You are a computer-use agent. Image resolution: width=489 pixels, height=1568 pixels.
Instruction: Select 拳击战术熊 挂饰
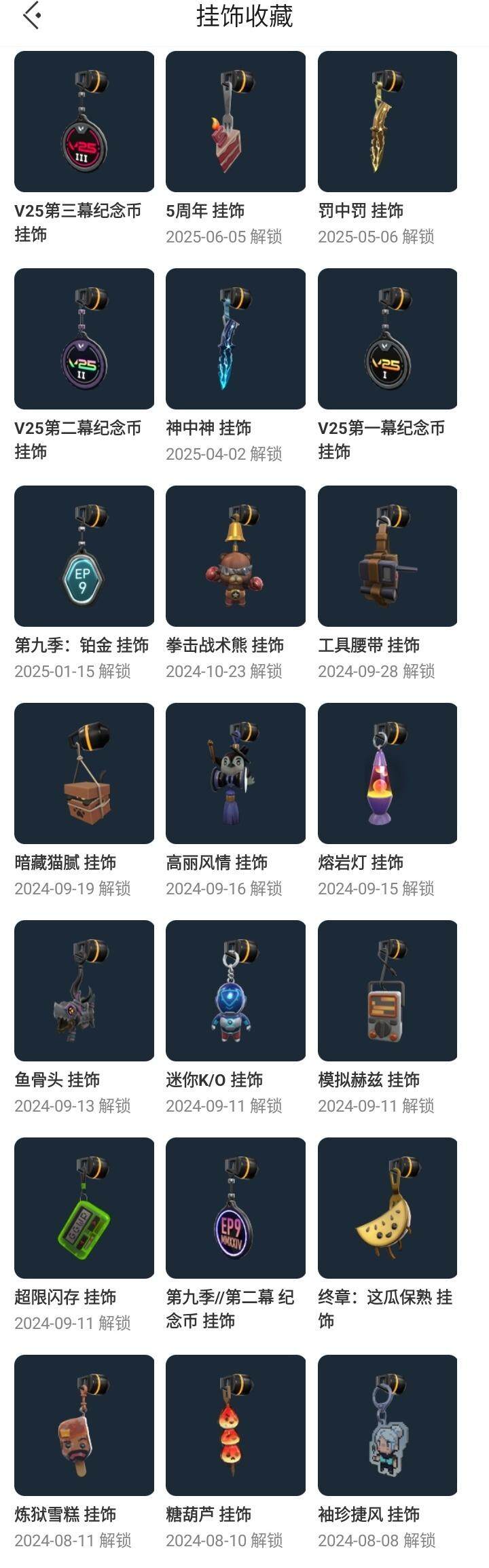coord(236,556)
